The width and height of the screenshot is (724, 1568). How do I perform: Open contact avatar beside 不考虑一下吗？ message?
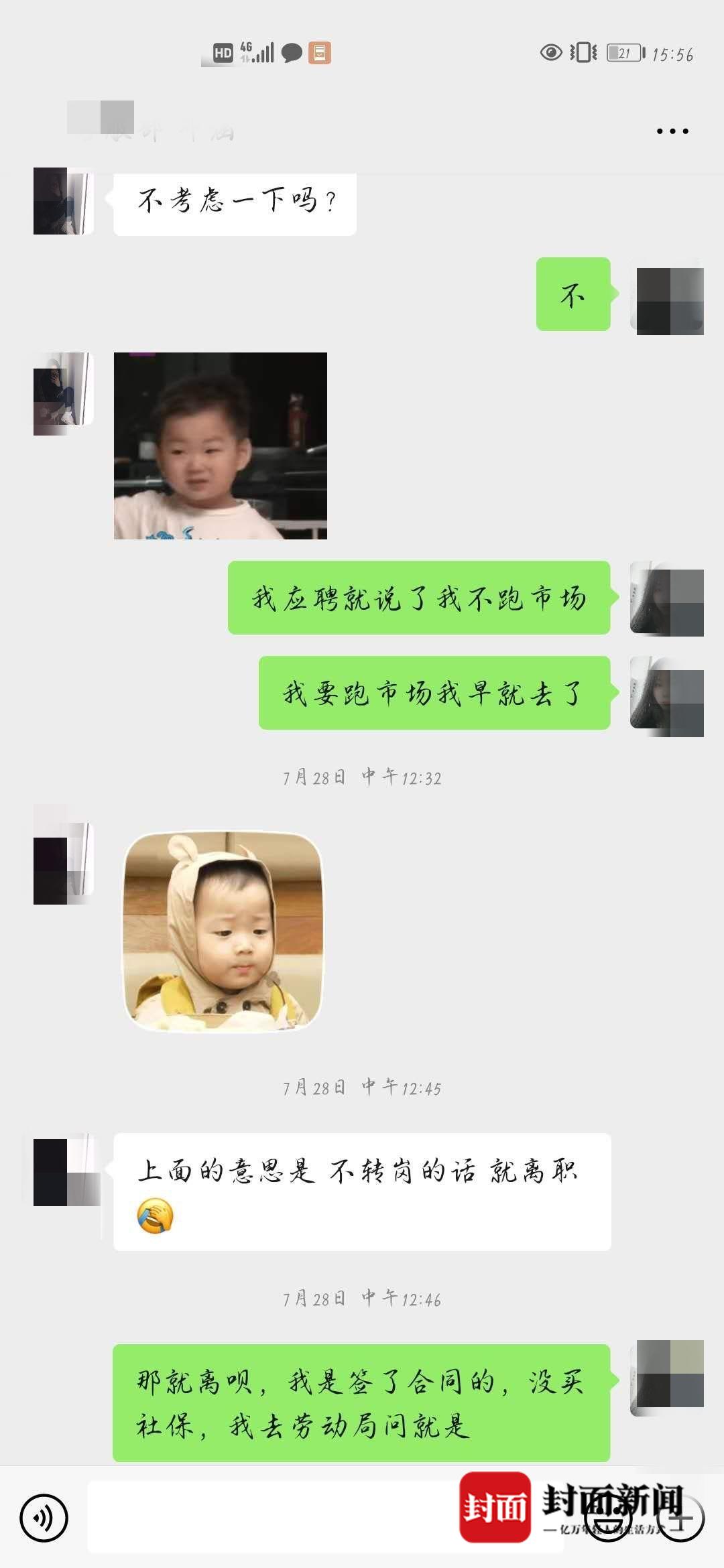[x=63, y=201]
